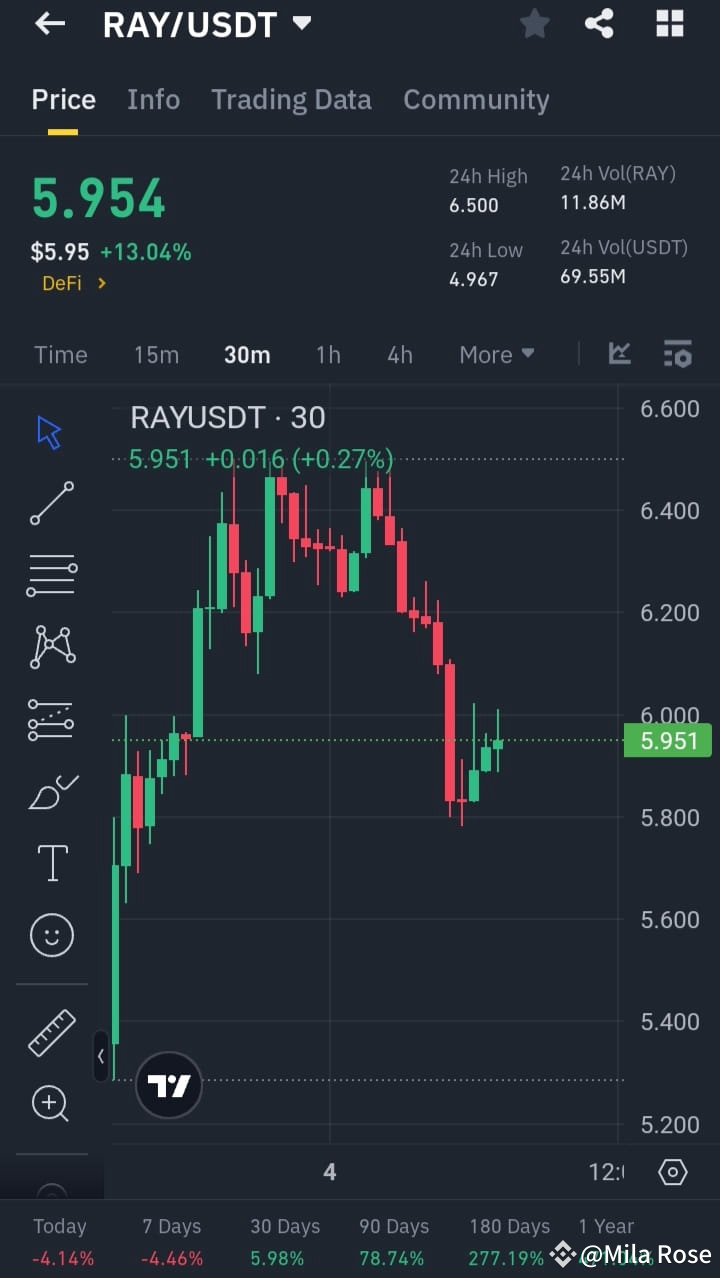Select the zoom-in magnifier tool
Image resolution: width=720 pixels, height=1278 pixels.
[x=51, y=1103]
